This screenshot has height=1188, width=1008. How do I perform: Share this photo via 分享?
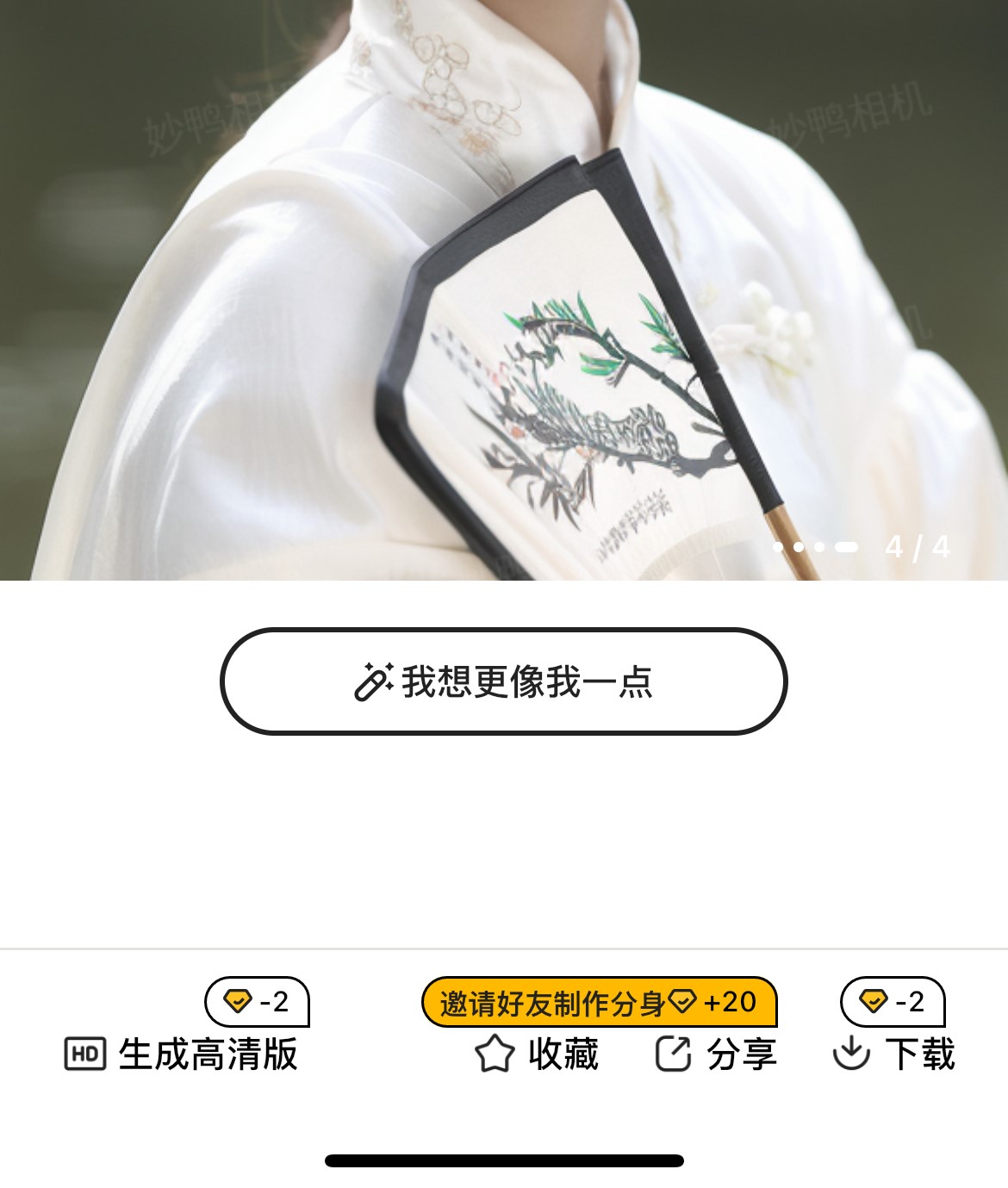[717, 1054]
